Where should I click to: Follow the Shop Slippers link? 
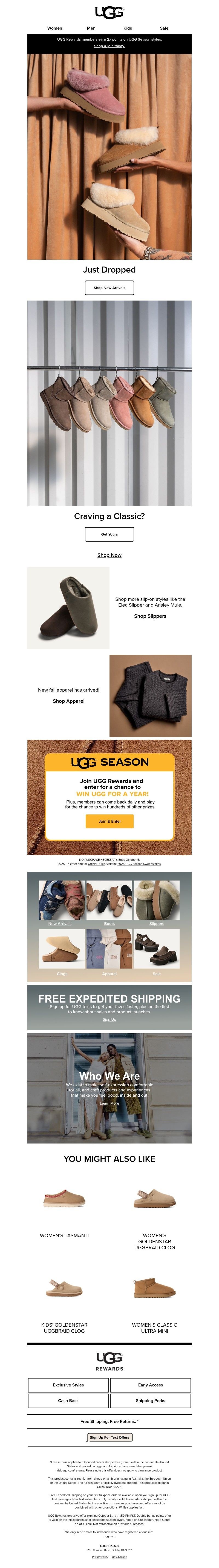tap(150, 616)
